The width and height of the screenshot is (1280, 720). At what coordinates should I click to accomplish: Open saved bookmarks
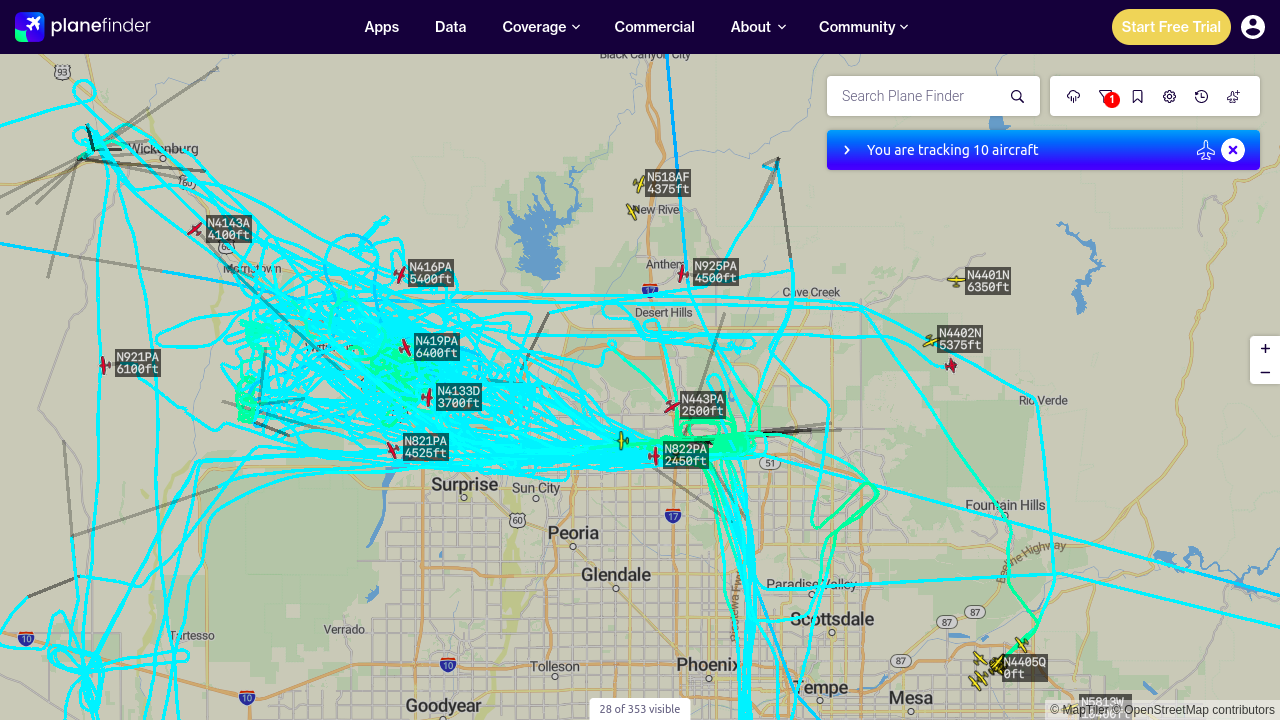1137,96
